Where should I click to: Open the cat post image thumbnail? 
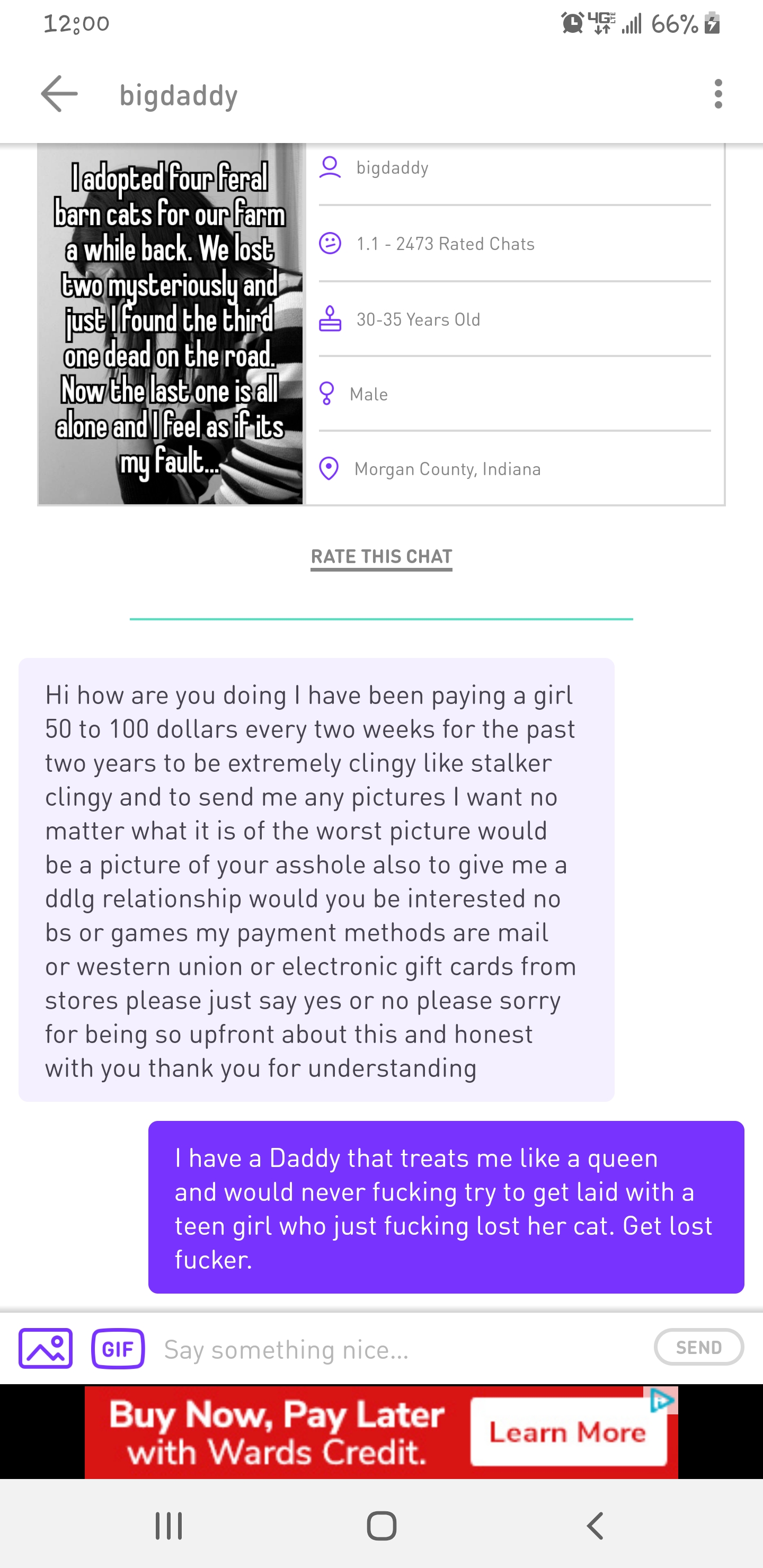(x=171, y=323)
